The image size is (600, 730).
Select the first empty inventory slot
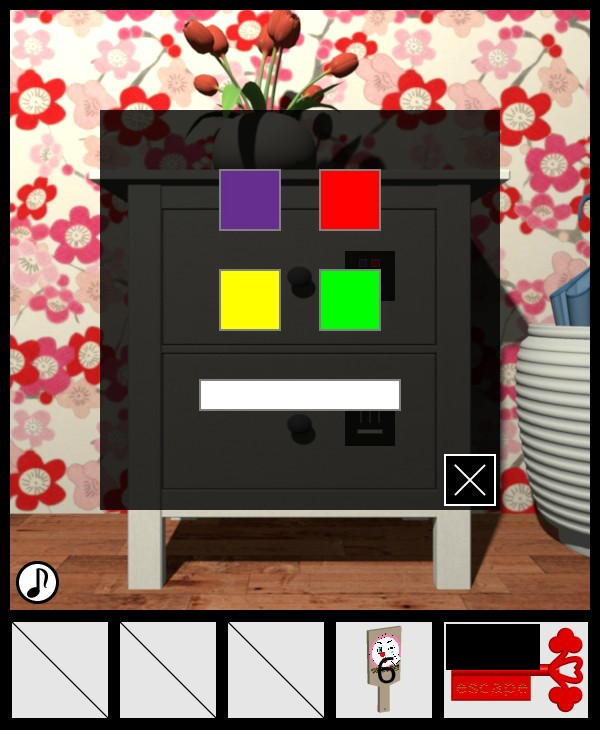pos(60,670)
